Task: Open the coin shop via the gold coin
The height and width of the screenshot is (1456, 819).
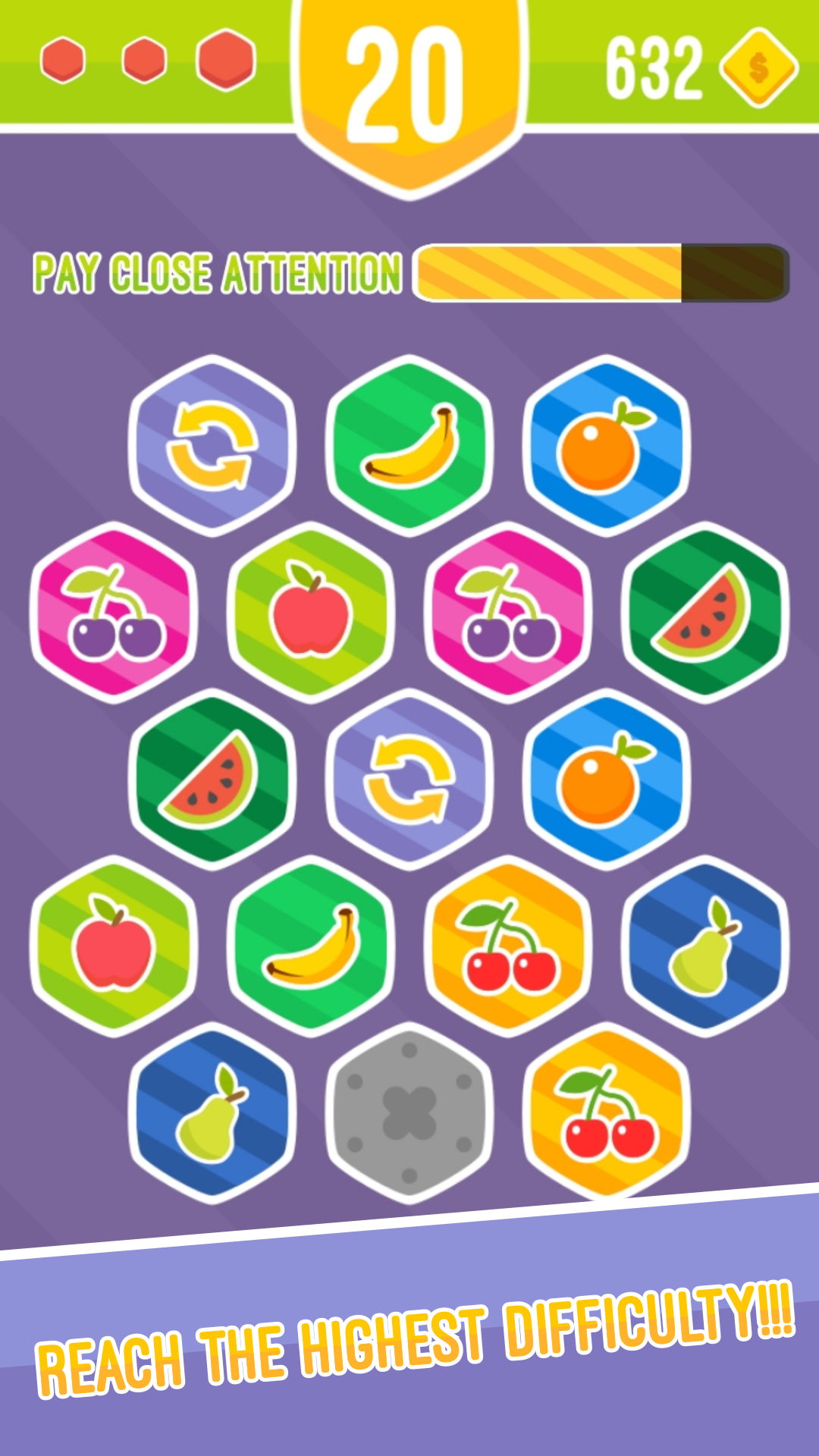Action: [758, 68]
